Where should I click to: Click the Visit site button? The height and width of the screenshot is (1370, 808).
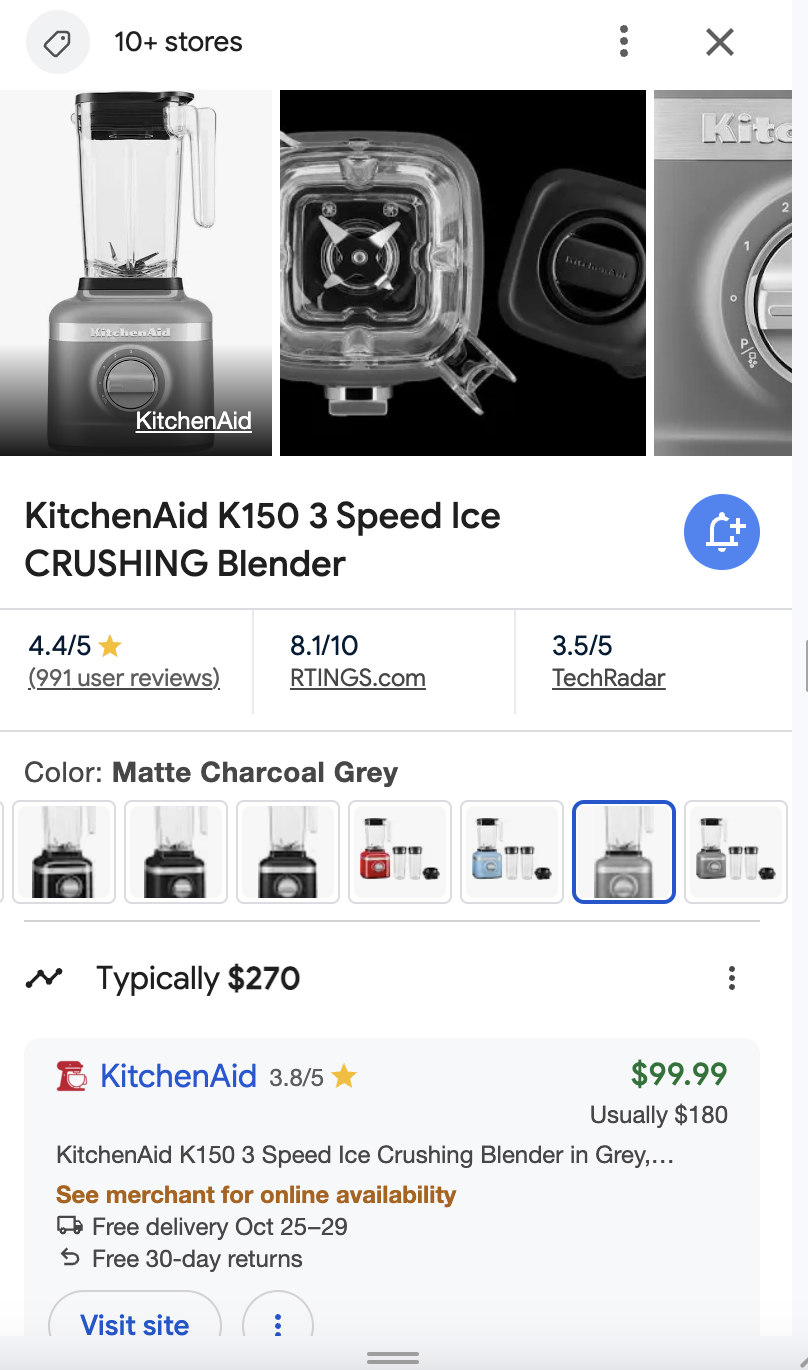134,1324
